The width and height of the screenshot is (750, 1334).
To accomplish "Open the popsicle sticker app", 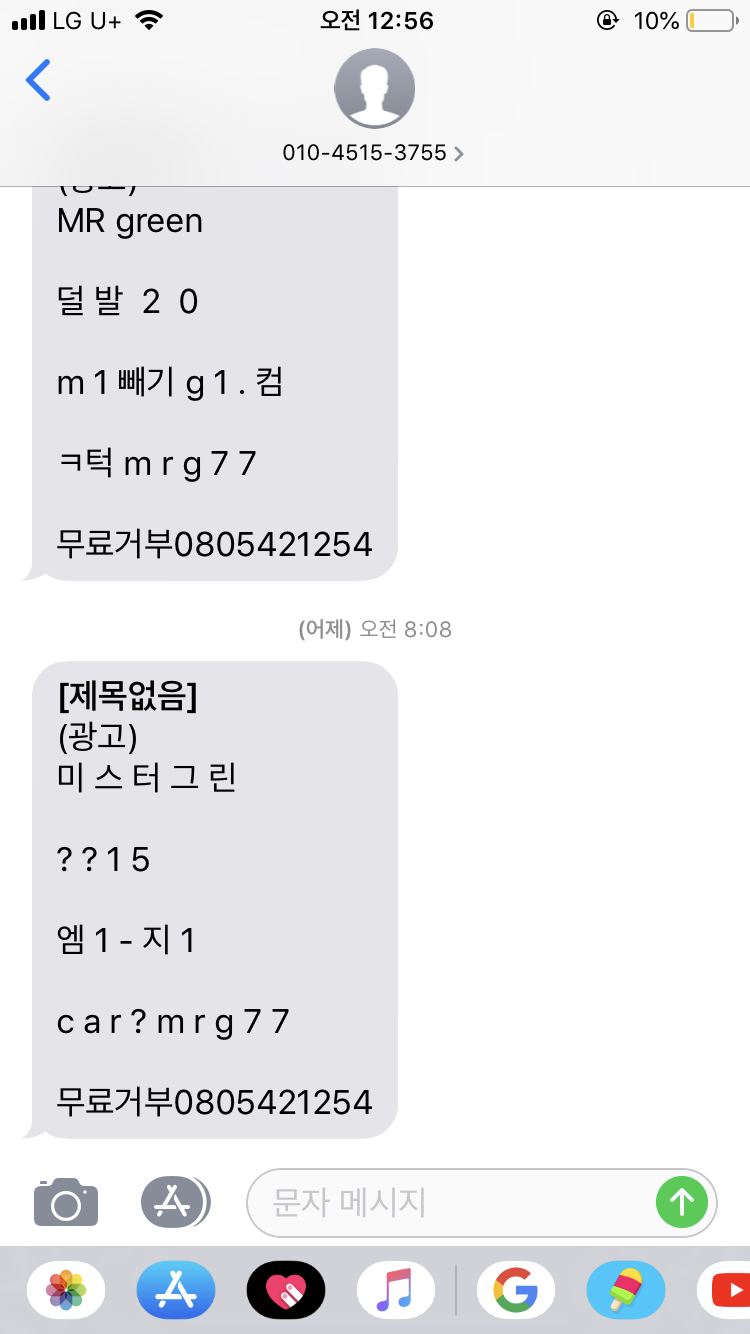I will point(625,1289).
